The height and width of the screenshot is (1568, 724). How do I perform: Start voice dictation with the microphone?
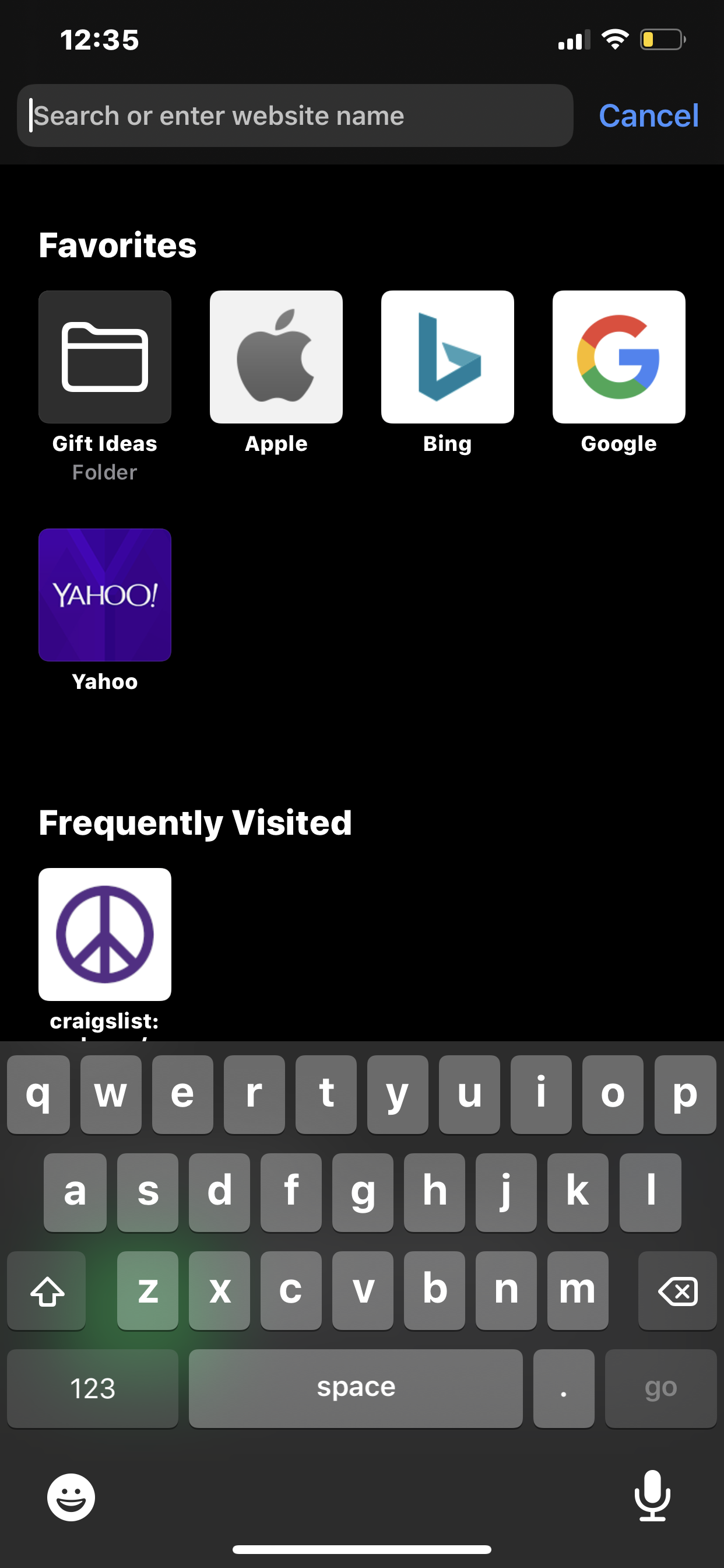[652, 1496]
